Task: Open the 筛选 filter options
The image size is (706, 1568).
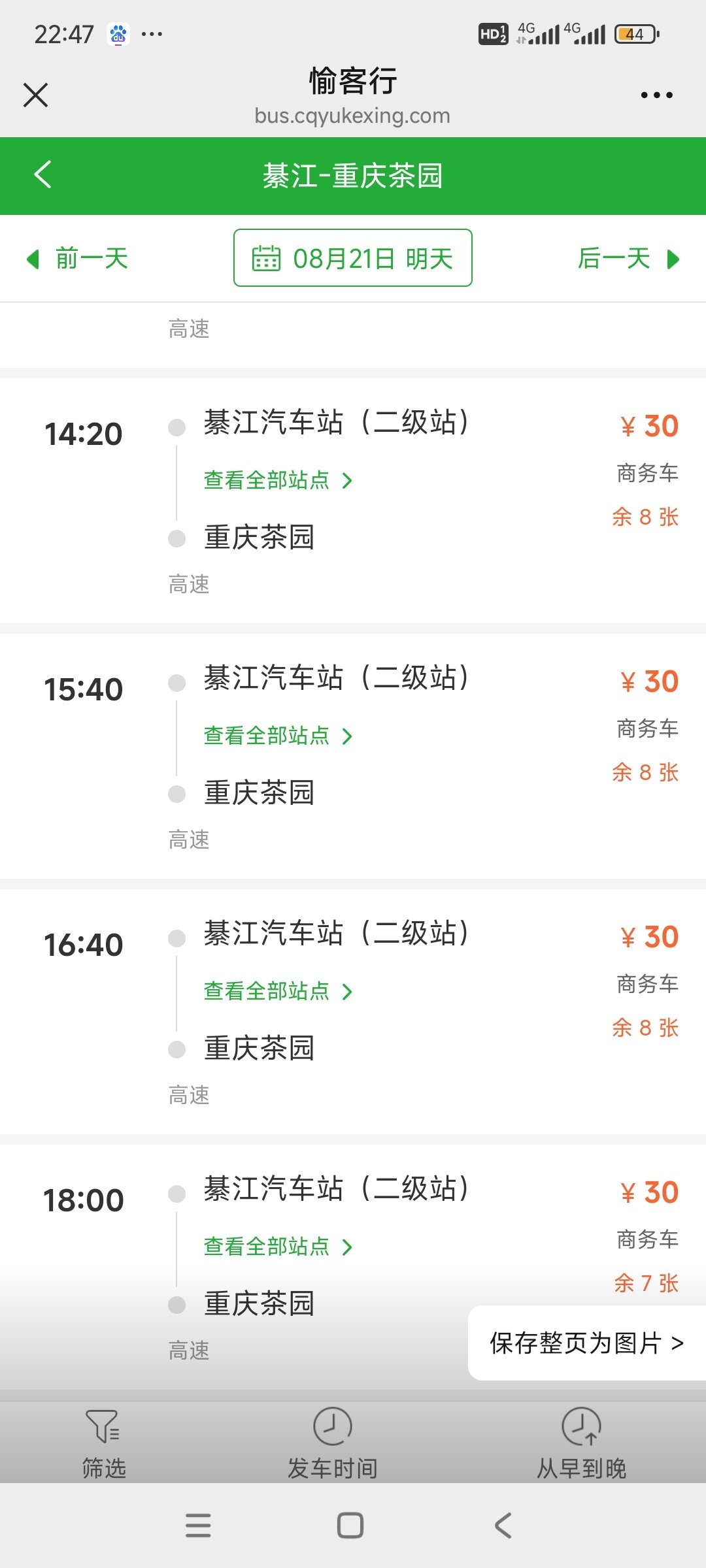Action: 103,1443
